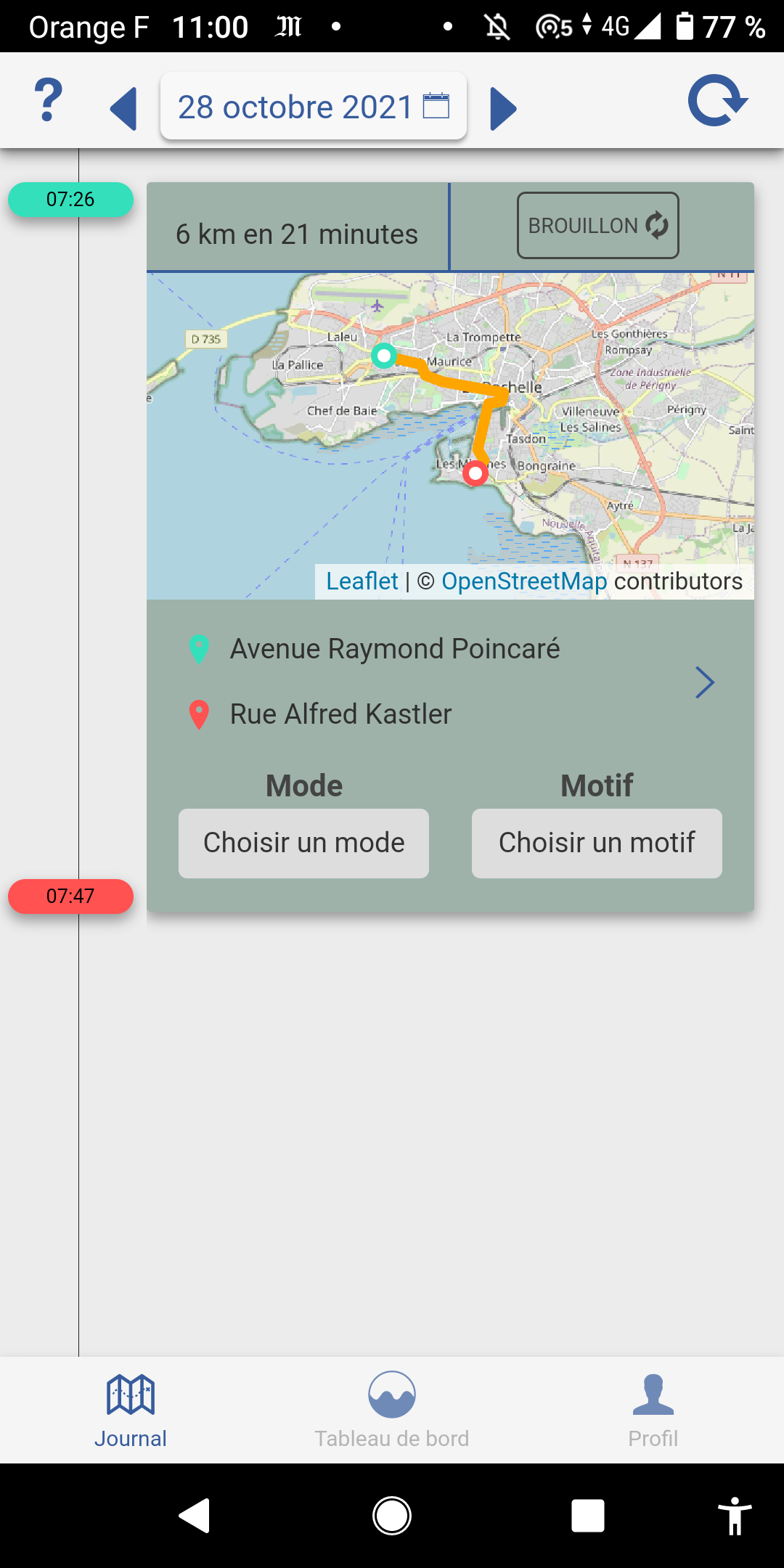
Task: Choisir un motif for the trip
Action: pyautogui.click(x=597, y=844)
